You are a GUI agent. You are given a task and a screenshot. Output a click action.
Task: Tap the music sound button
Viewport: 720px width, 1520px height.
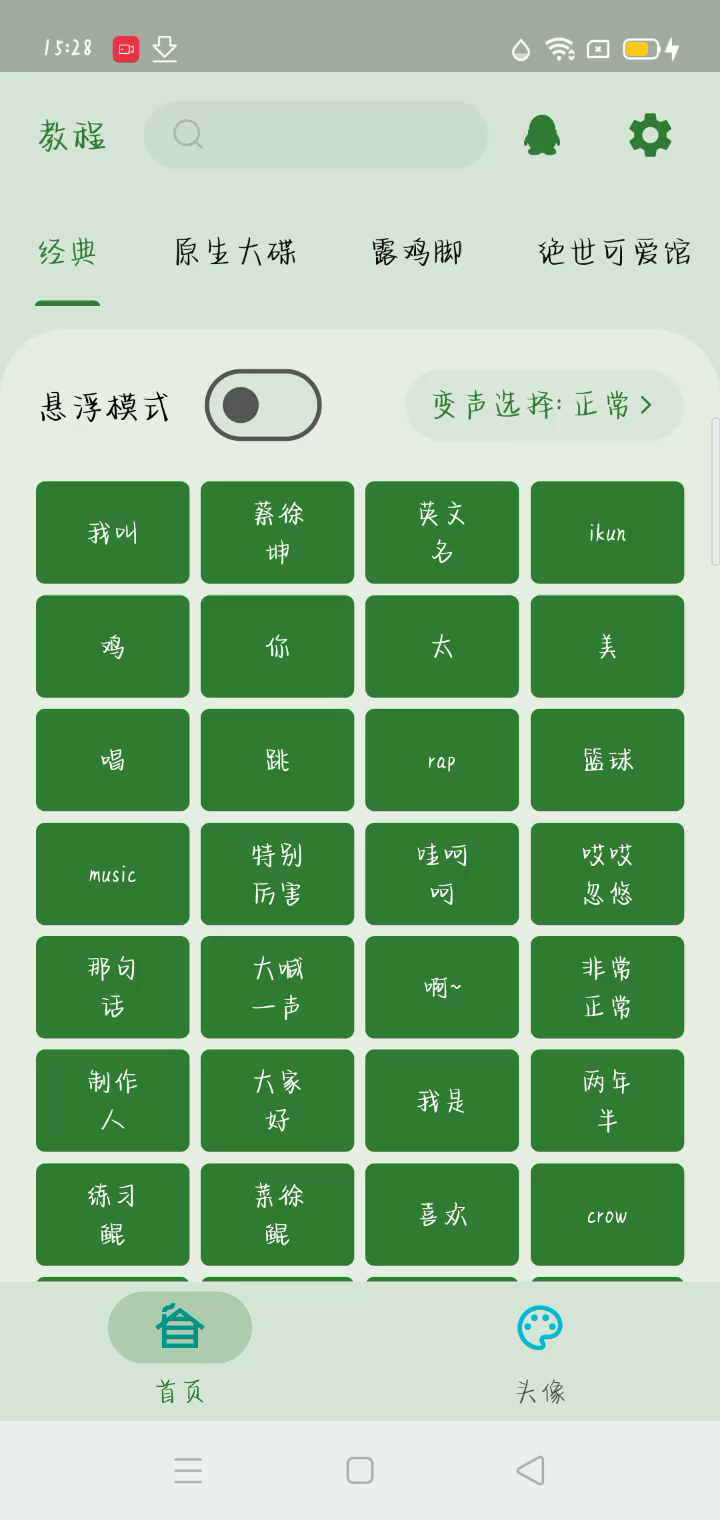(113, 874)
